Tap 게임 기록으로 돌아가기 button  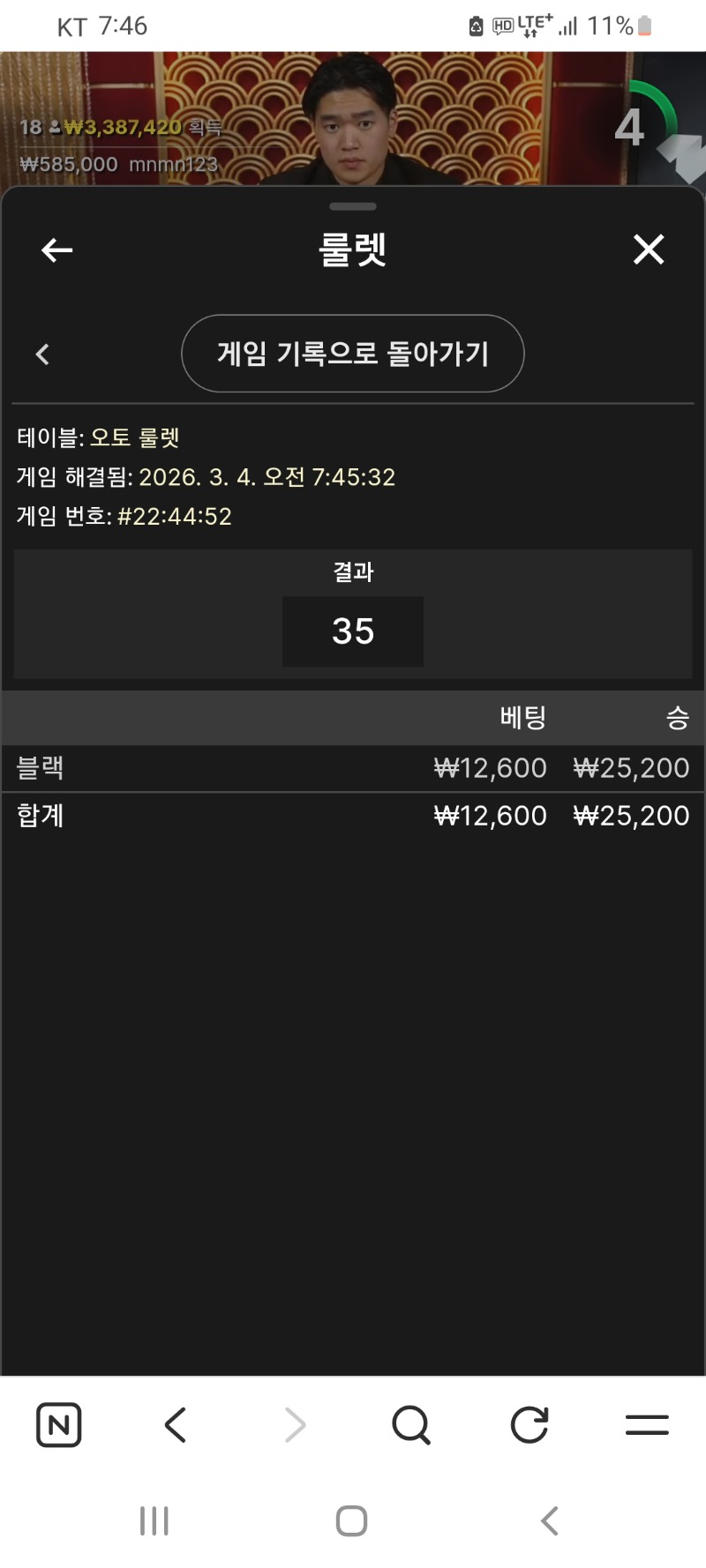(x=353, y=354)
